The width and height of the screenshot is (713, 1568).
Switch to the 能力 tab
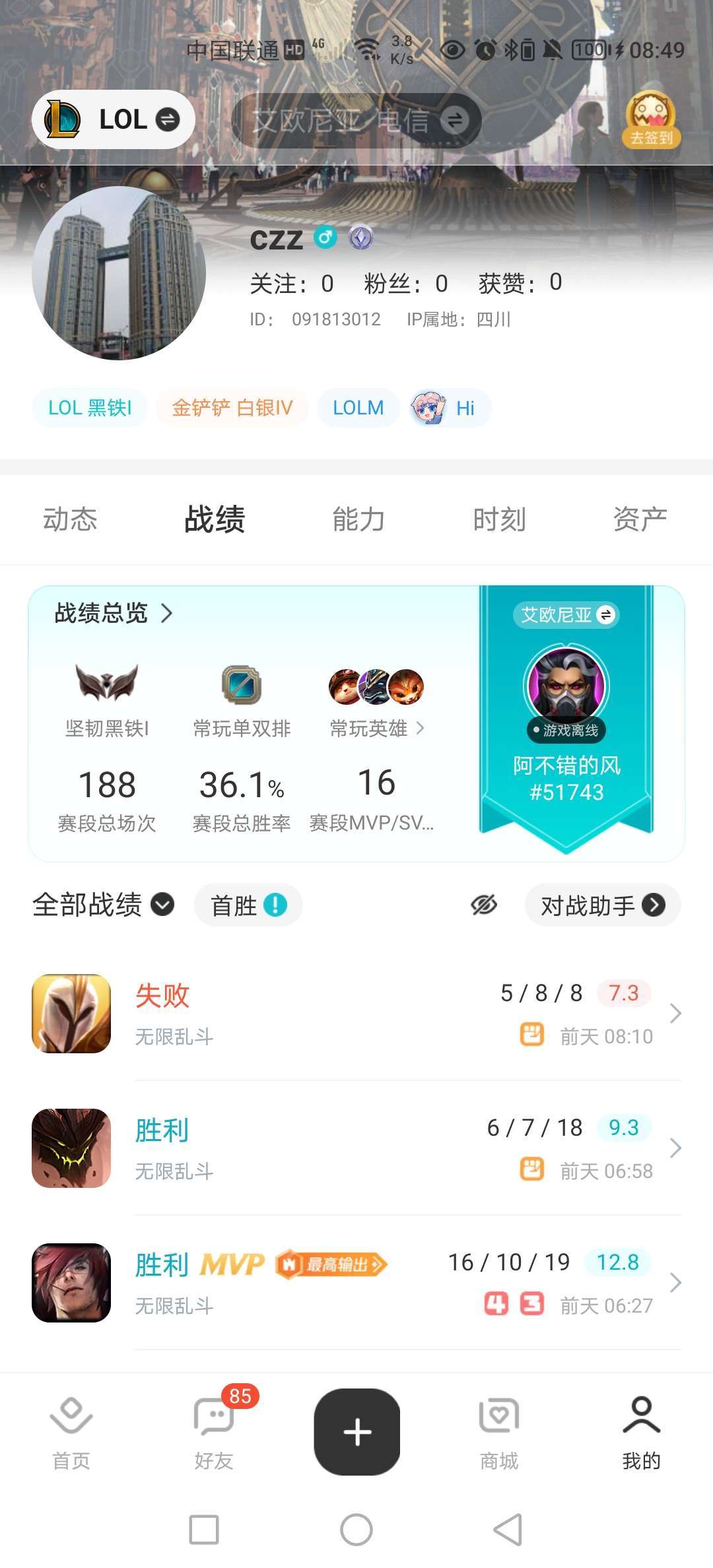[356, 519]
